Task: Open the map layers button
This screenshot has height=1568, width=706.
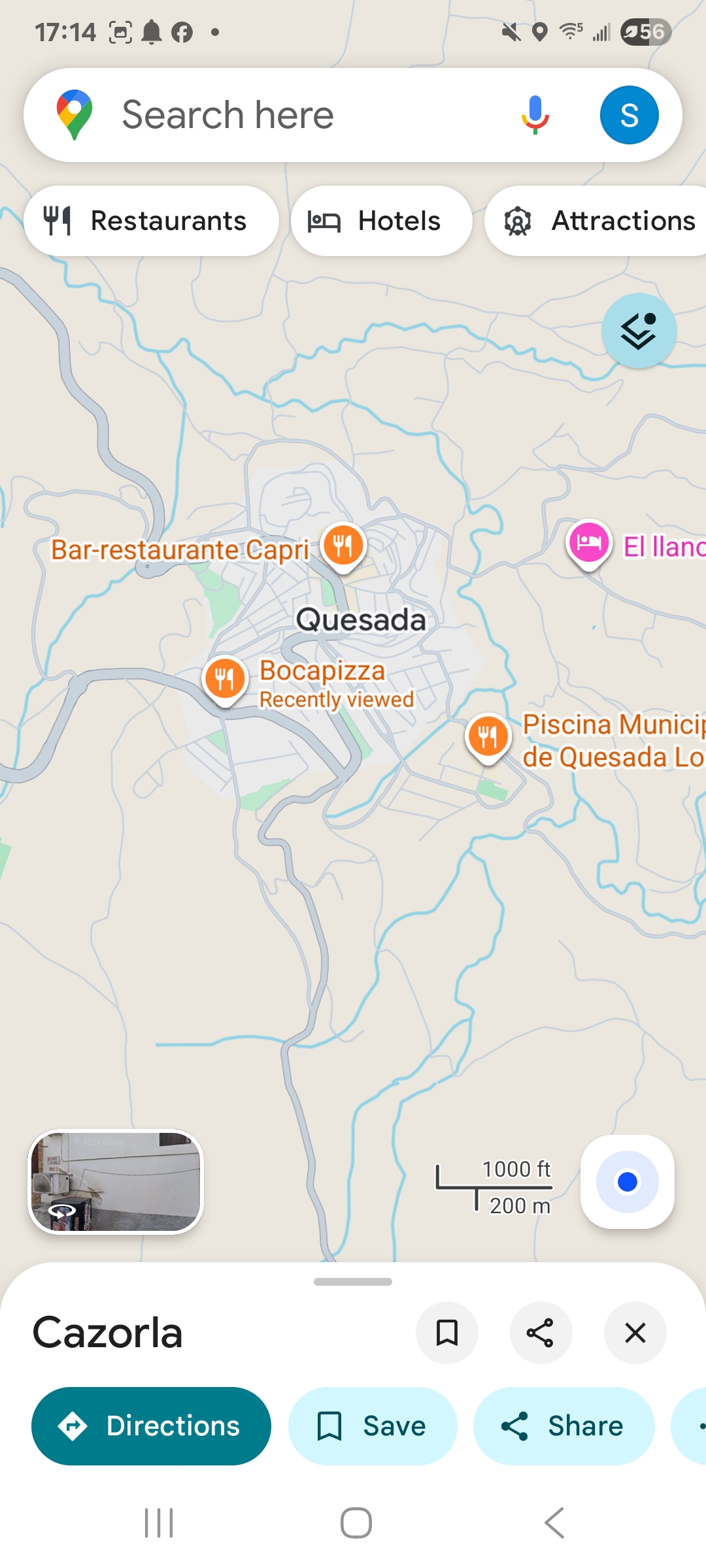Action: point(639,331)
